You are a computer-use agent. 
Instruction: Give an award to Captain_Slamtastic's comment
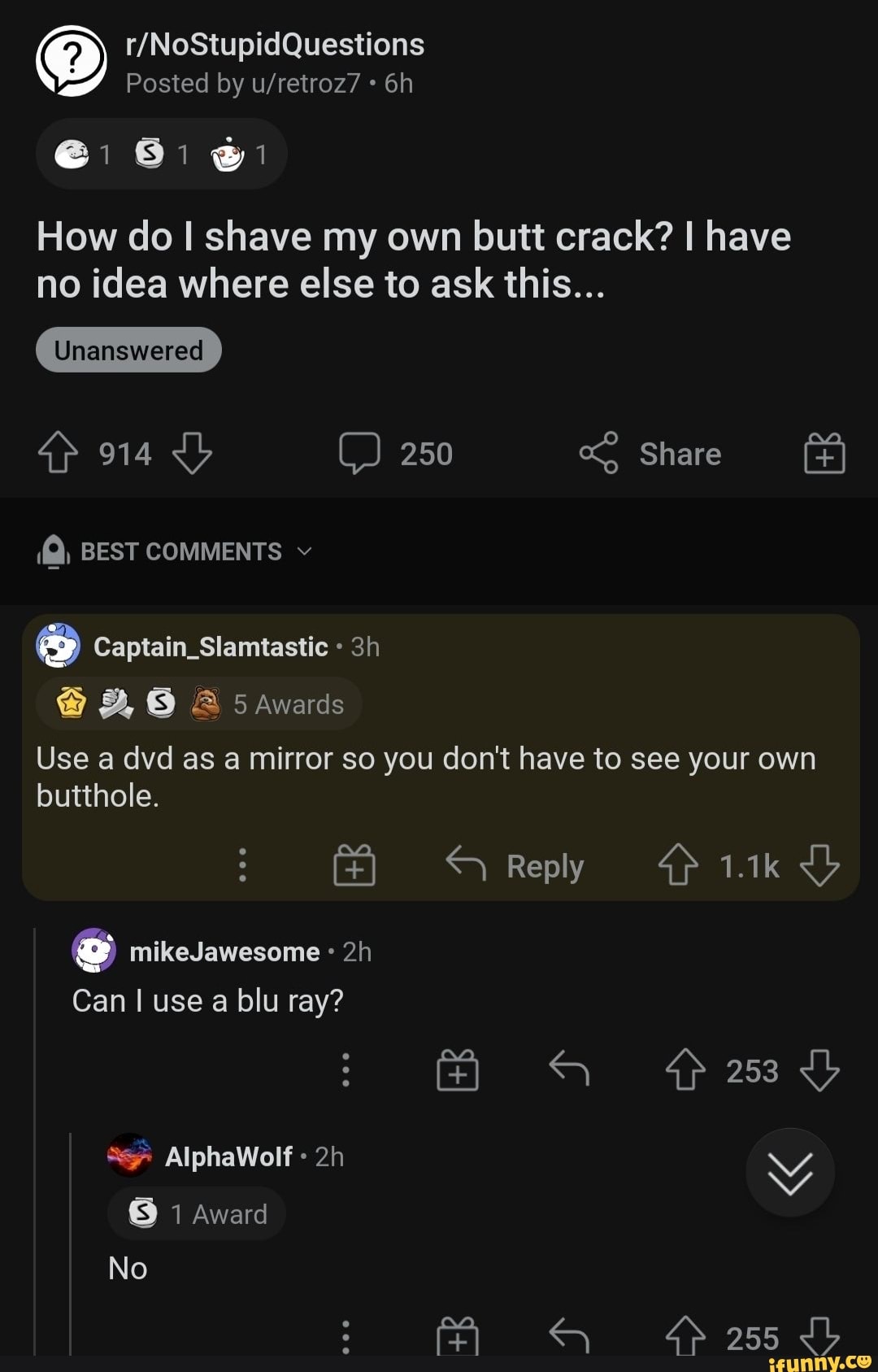tap(354, 865)
